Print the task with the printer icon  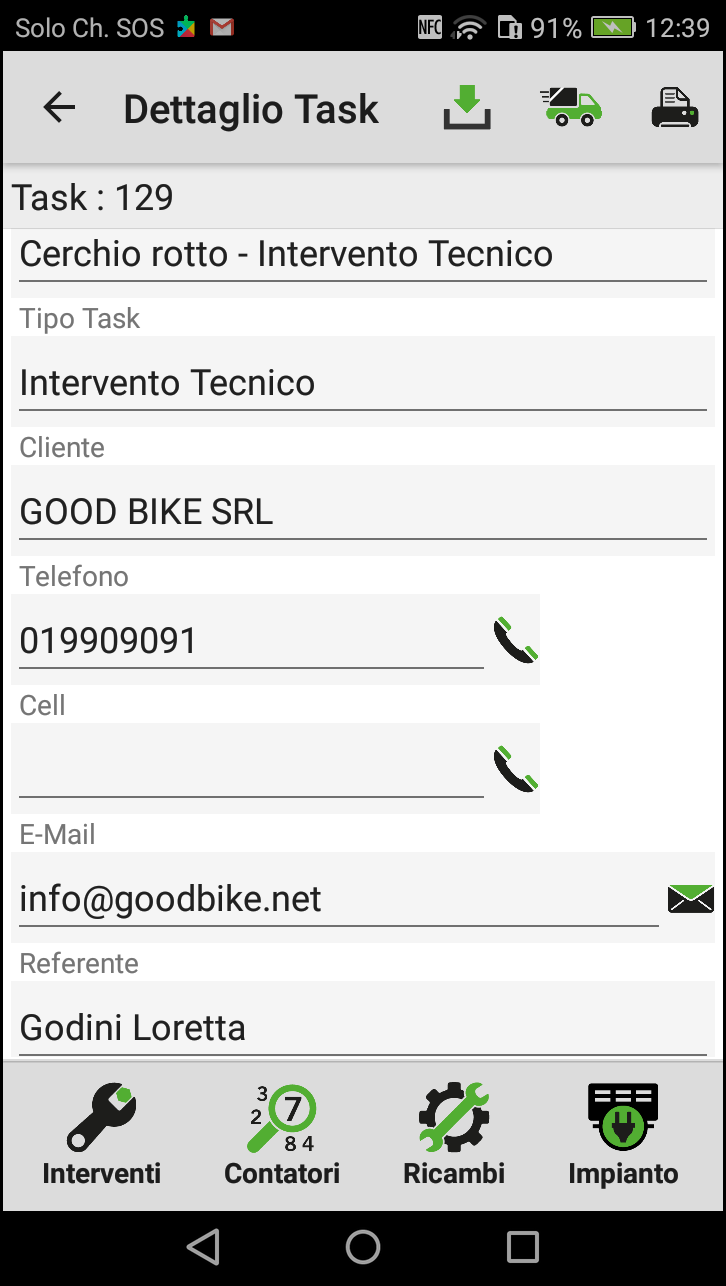click(675, 108)
